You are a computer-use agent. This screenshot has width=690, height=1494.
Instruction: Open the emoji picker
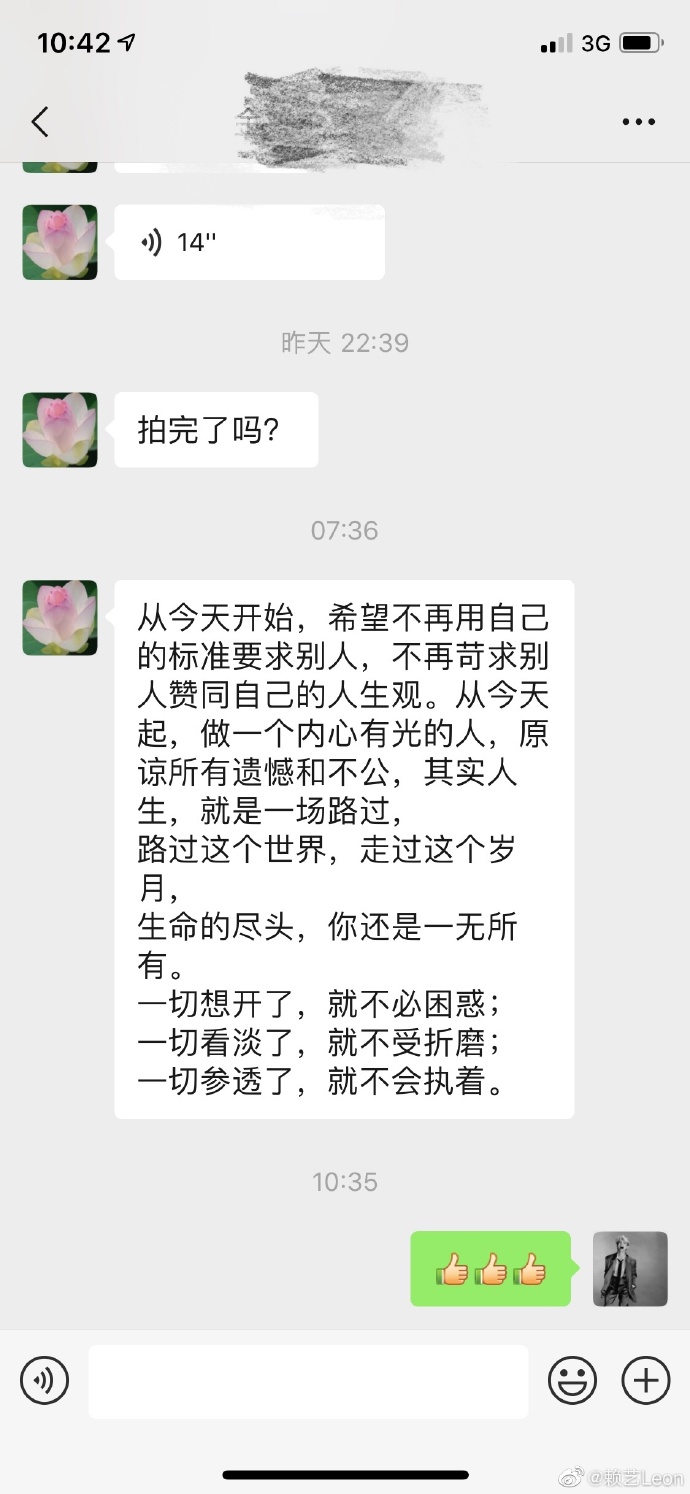click(x=572, y=1381)
